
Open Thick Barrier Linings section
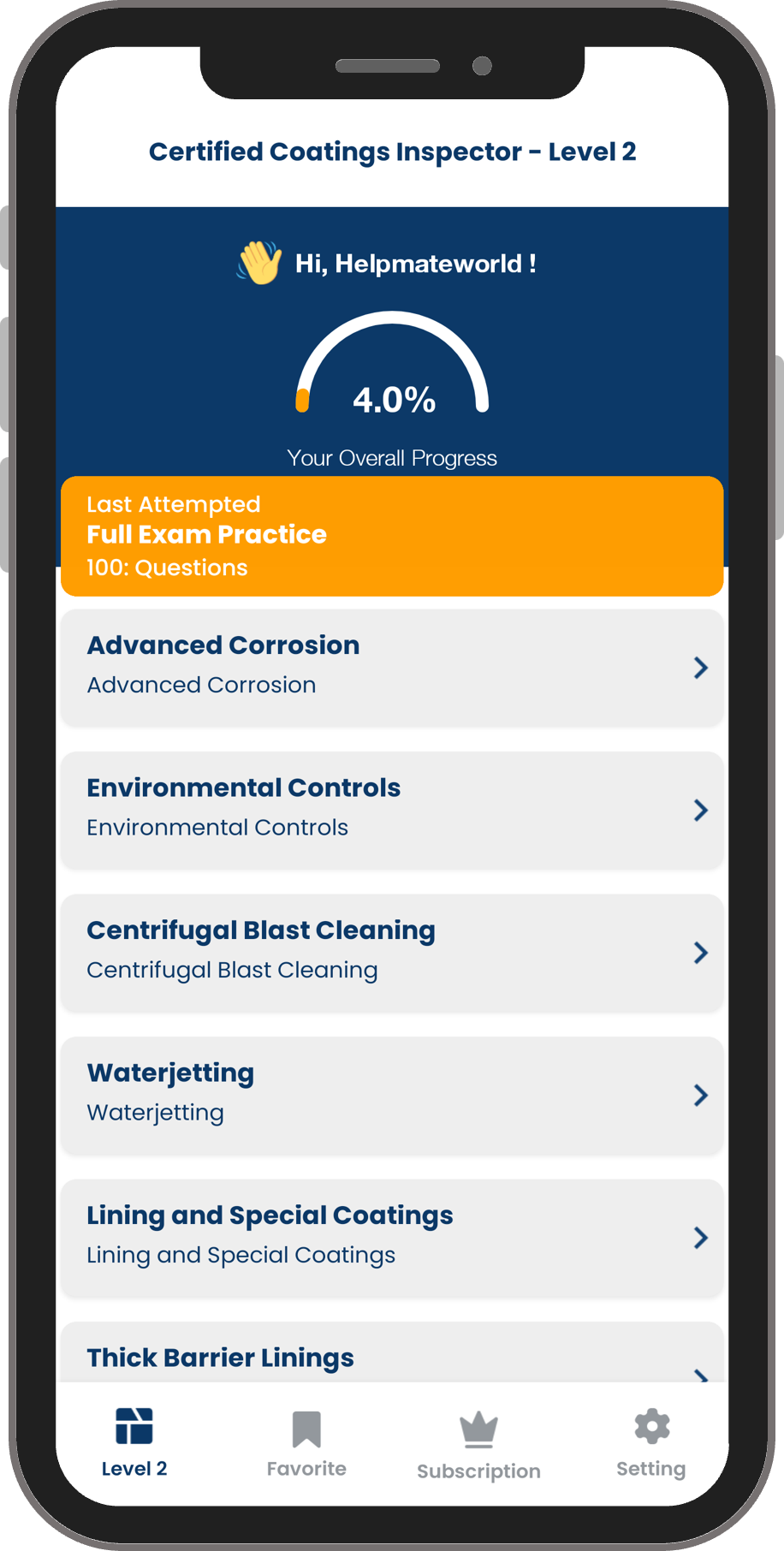[392, 1357]
